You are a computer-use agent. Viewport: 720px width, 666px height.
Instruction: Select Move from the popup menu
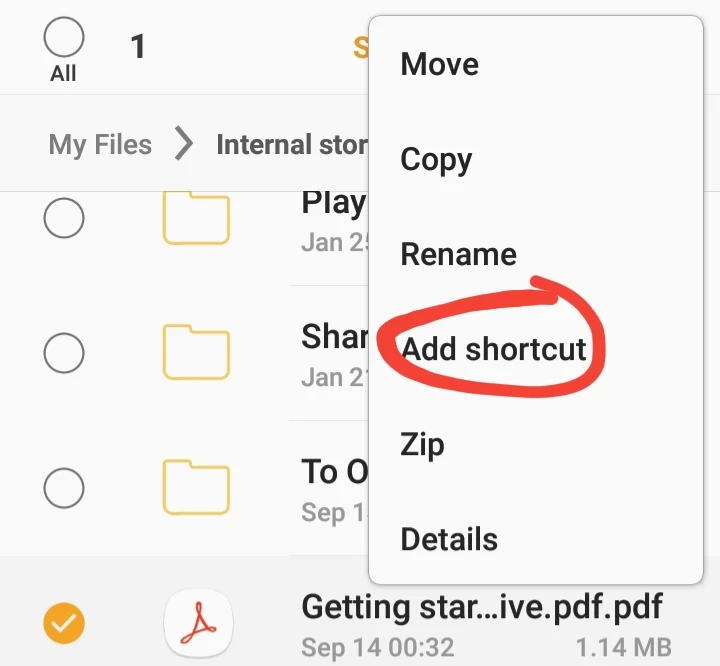pos(440,65)
